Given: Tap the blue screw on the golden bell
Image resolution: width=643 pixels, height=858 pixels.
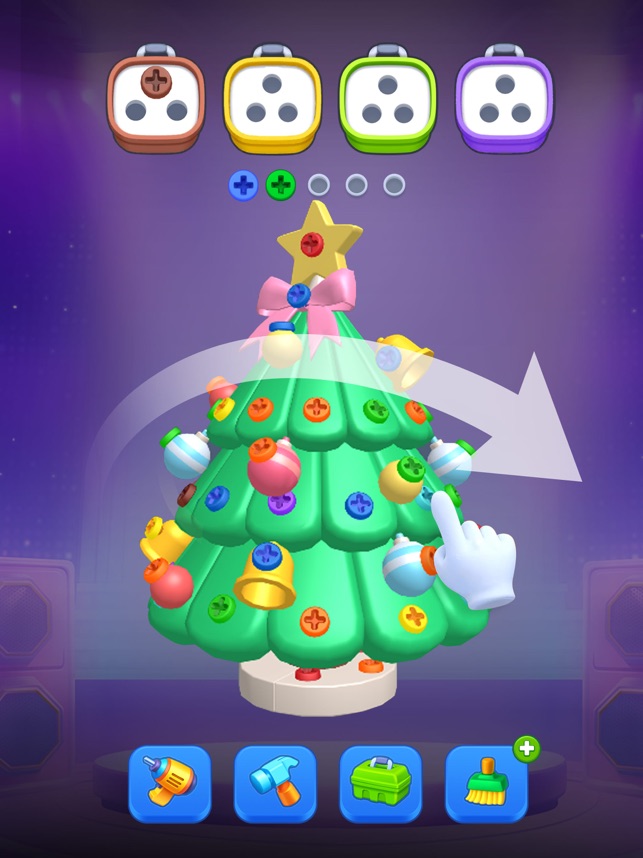Looking at the screenshot, I should point(266,556).
